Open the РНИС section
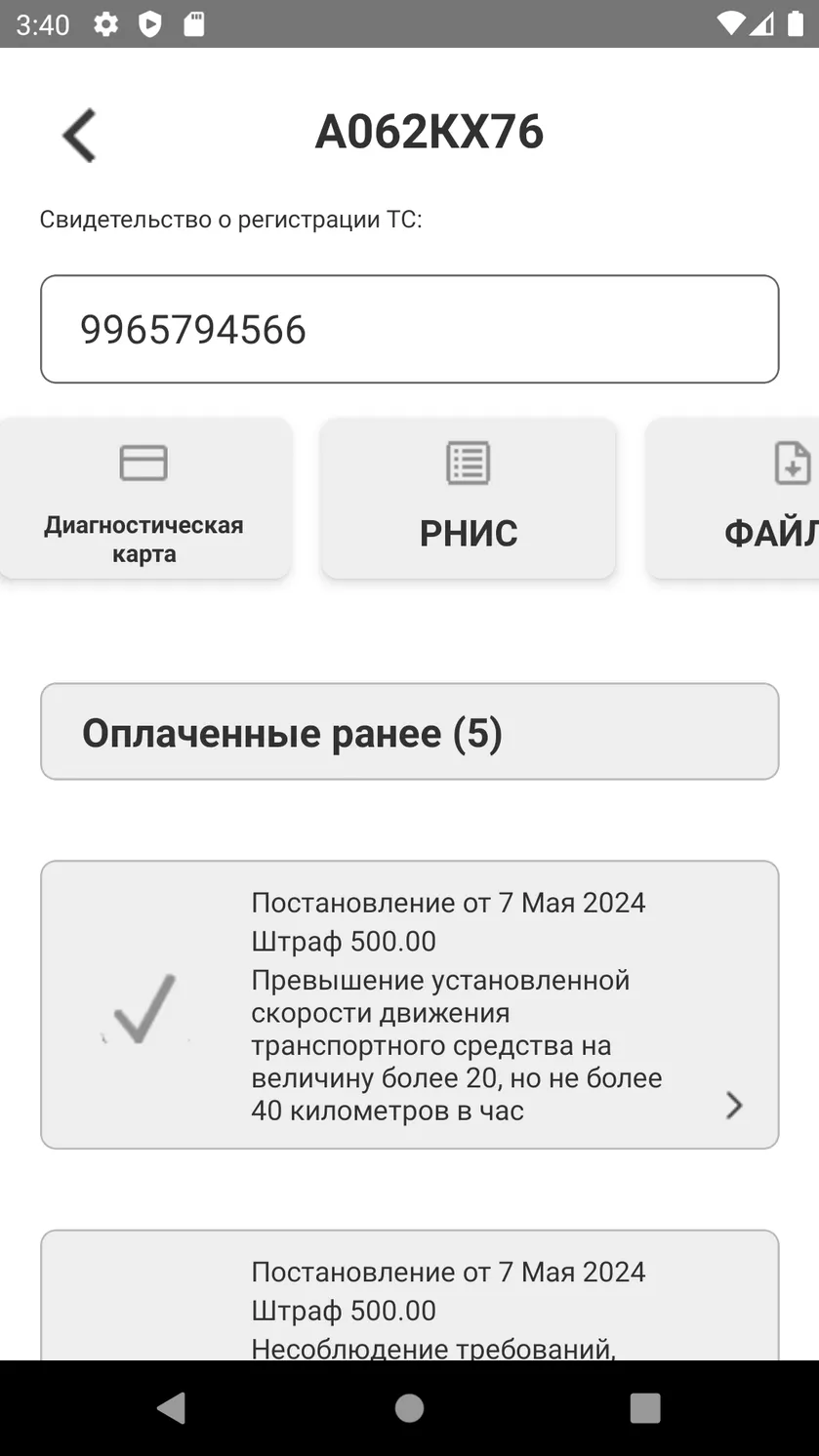Screen dimensions: 819x1456 pyautogui.click(x=469, y=499)
